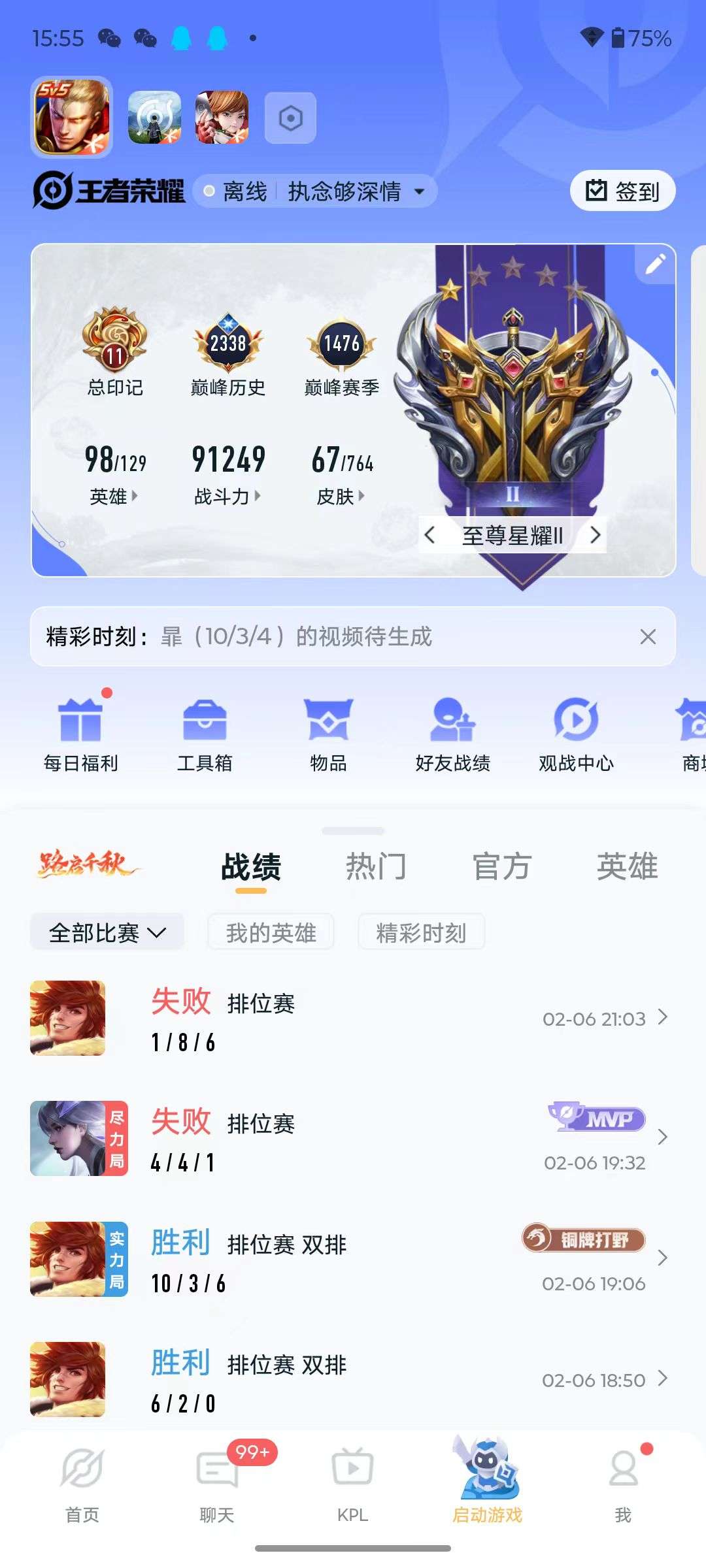This screenshot has width=706, height=1568.
Task: Open the first 失败 ranked match record
Action: (353, 1018)
